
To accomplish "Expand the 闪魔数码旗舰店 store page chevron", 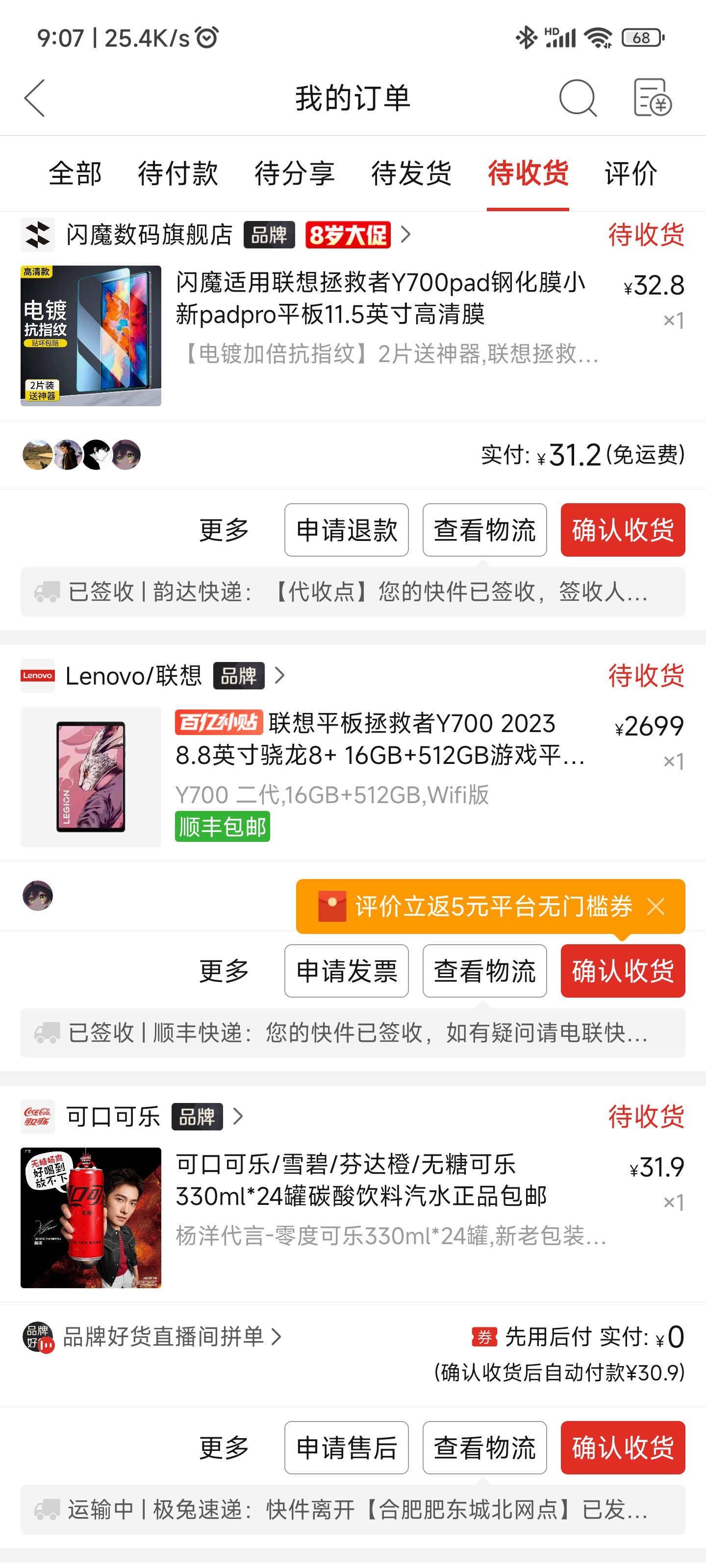I will click(x=406, y=234).
